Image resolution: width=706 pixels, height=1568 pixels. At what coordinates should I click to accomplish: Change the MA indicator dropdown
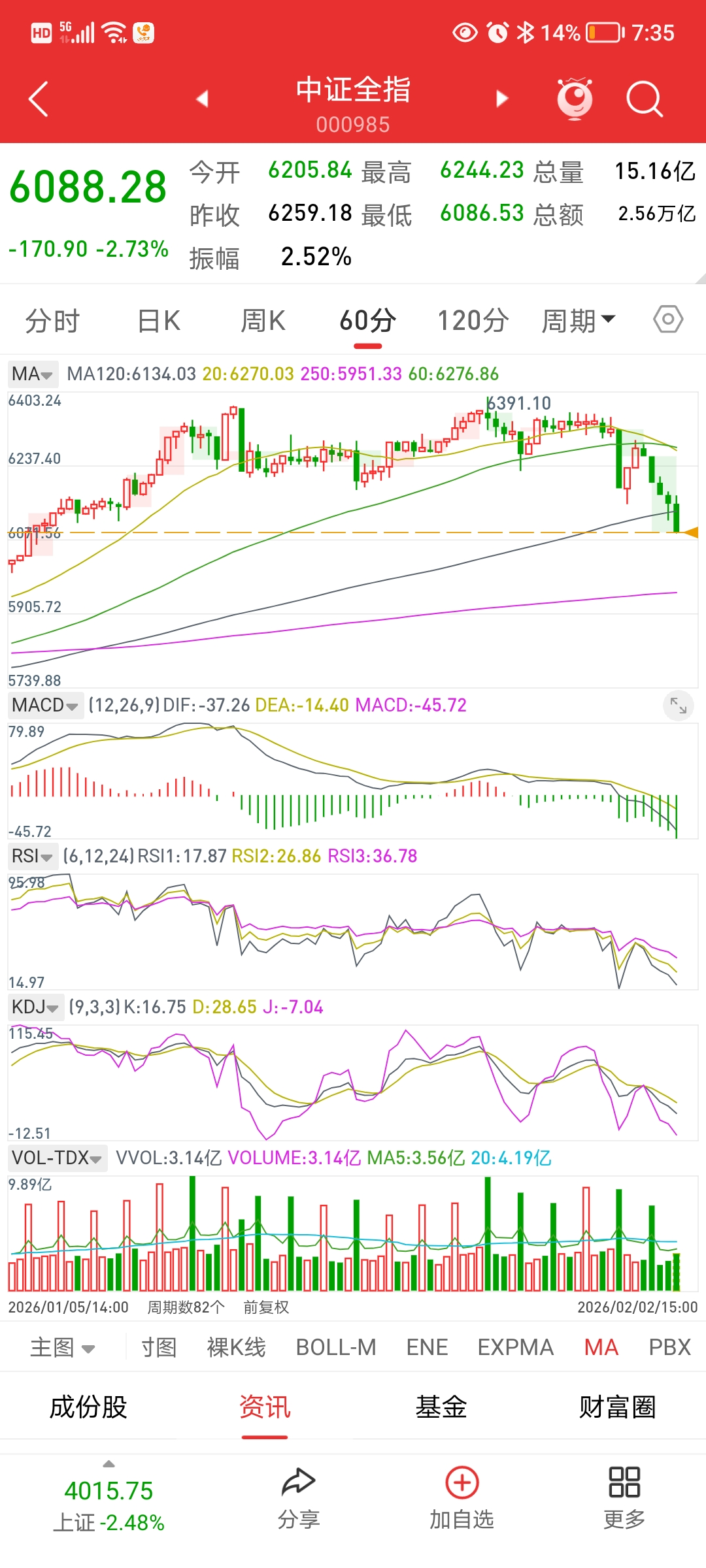click(x=33, y=374)
